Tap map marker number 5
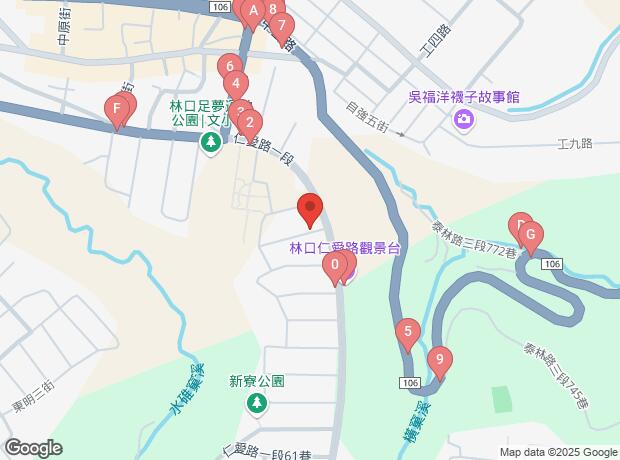Image resolution: width=620 pixels, height=460 pixels. [407, 332]
